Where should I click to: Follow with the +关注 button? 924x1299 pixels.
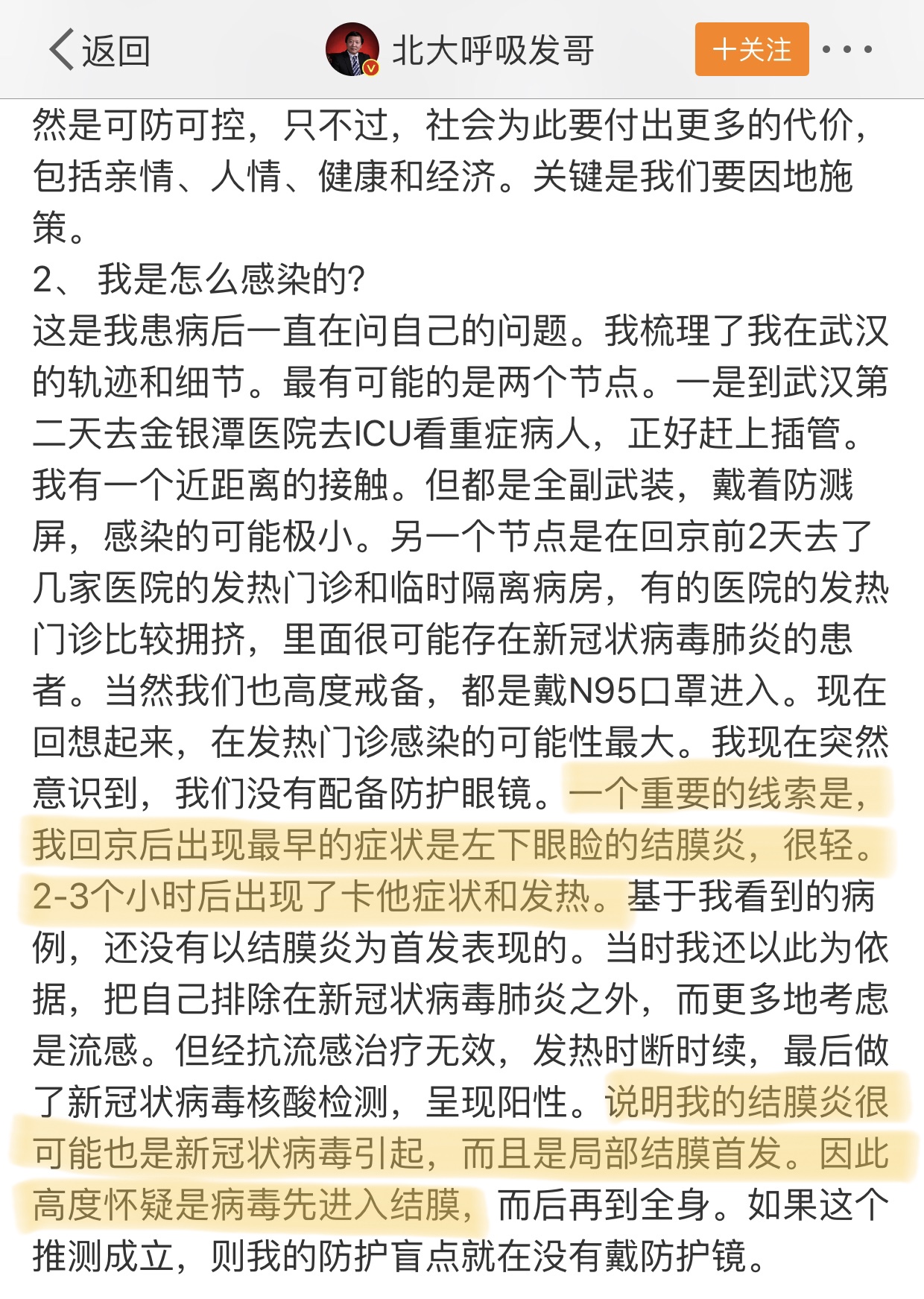point(751,50)
